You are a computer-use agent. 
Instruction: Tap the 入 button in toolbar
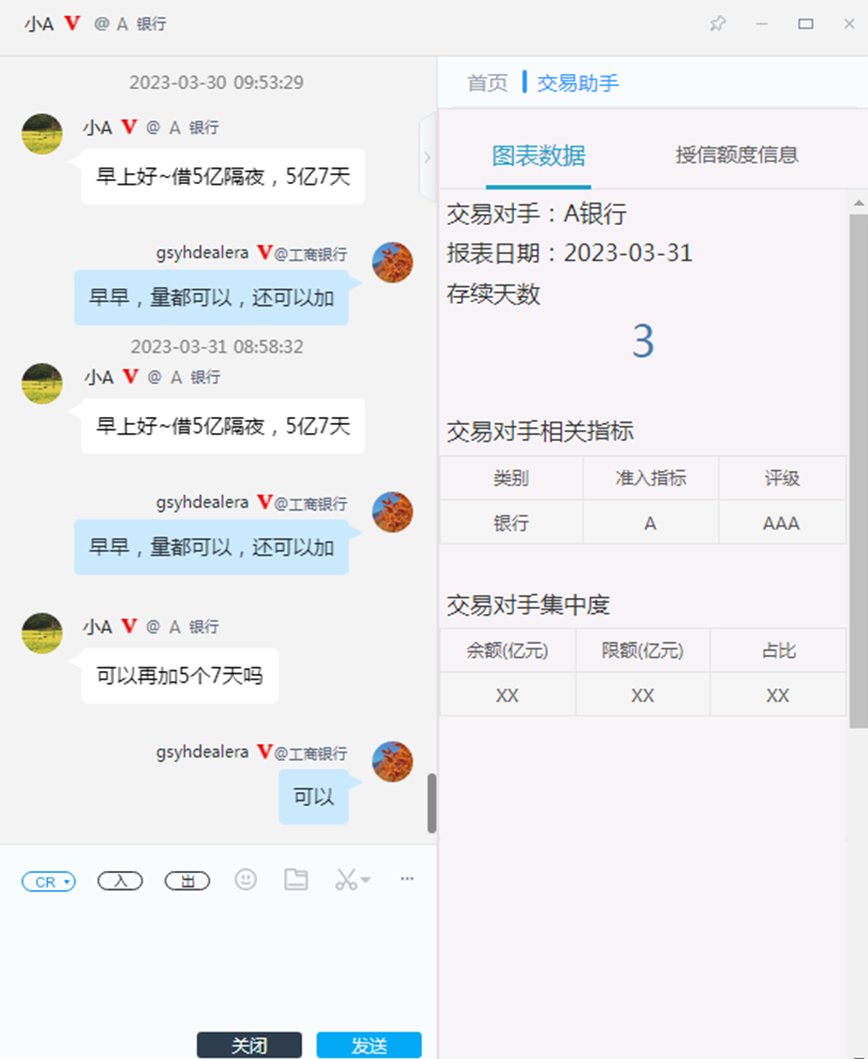[x=120, y=881]
